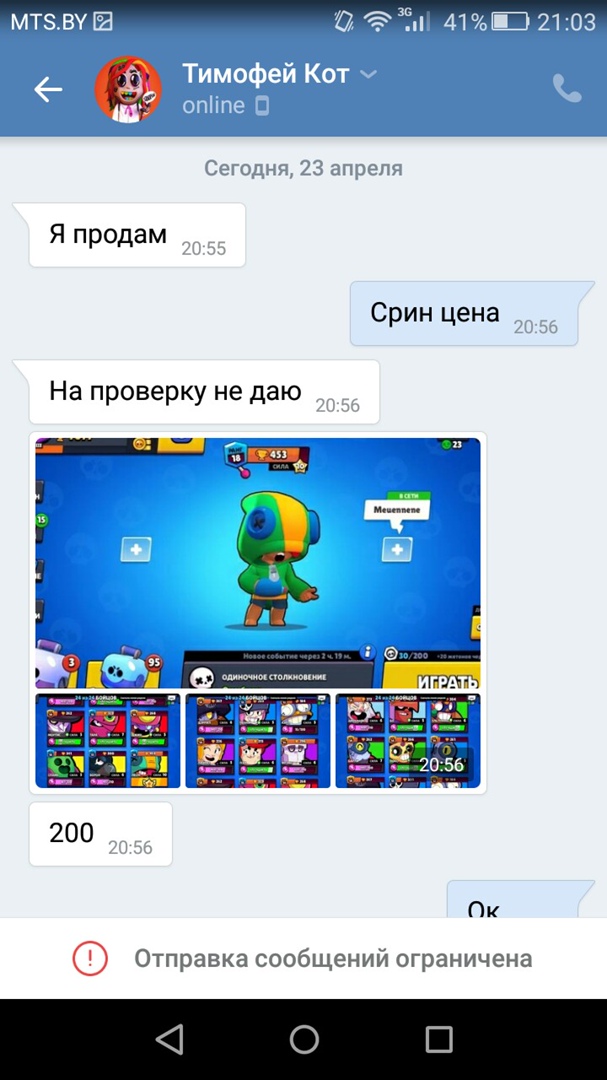Image resolution: width=607 pixels, height=1080 pixels.
Task: Open the main Brawl Stars screenshot
Action: pyautogui.click(x=258, y=563)
